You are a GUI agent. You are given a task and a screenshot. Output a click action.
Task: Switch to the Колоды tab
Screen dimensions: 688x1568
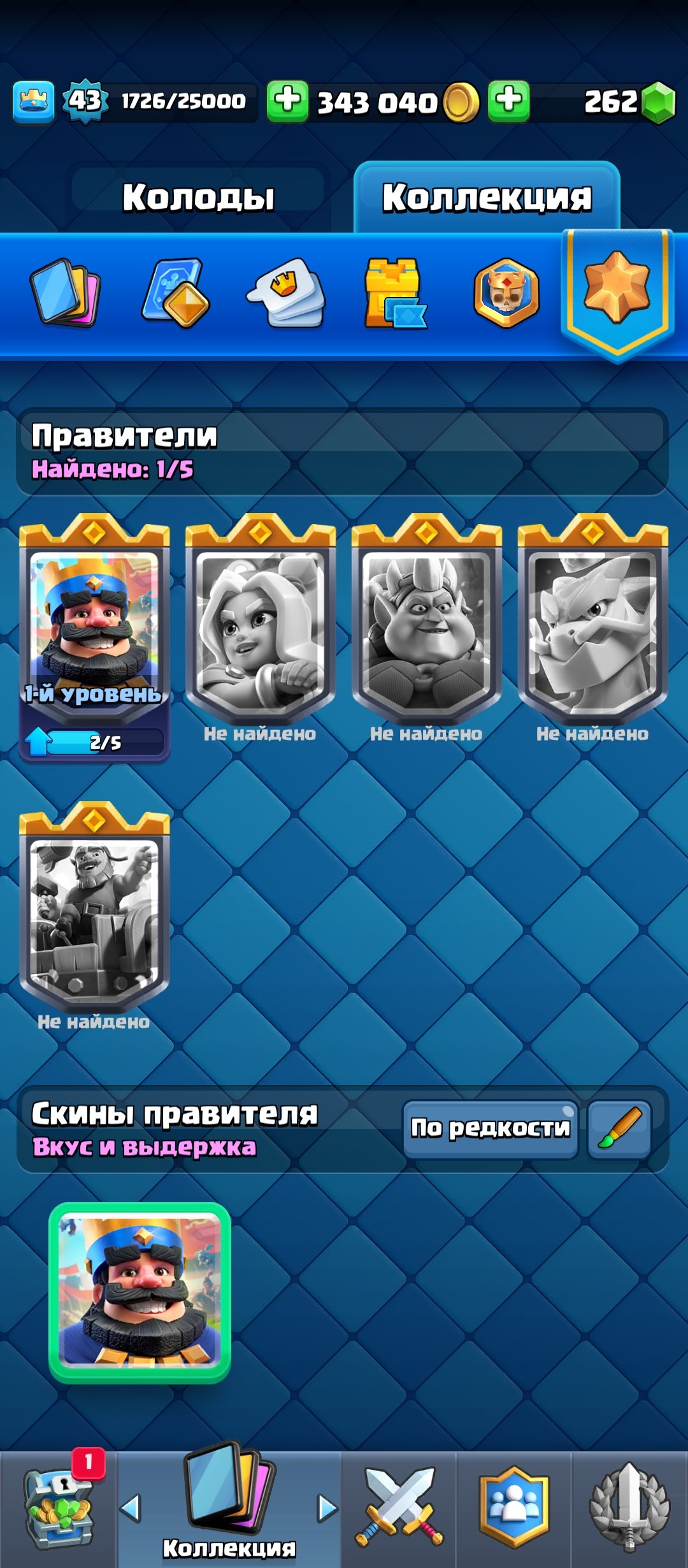pos(199,197)
